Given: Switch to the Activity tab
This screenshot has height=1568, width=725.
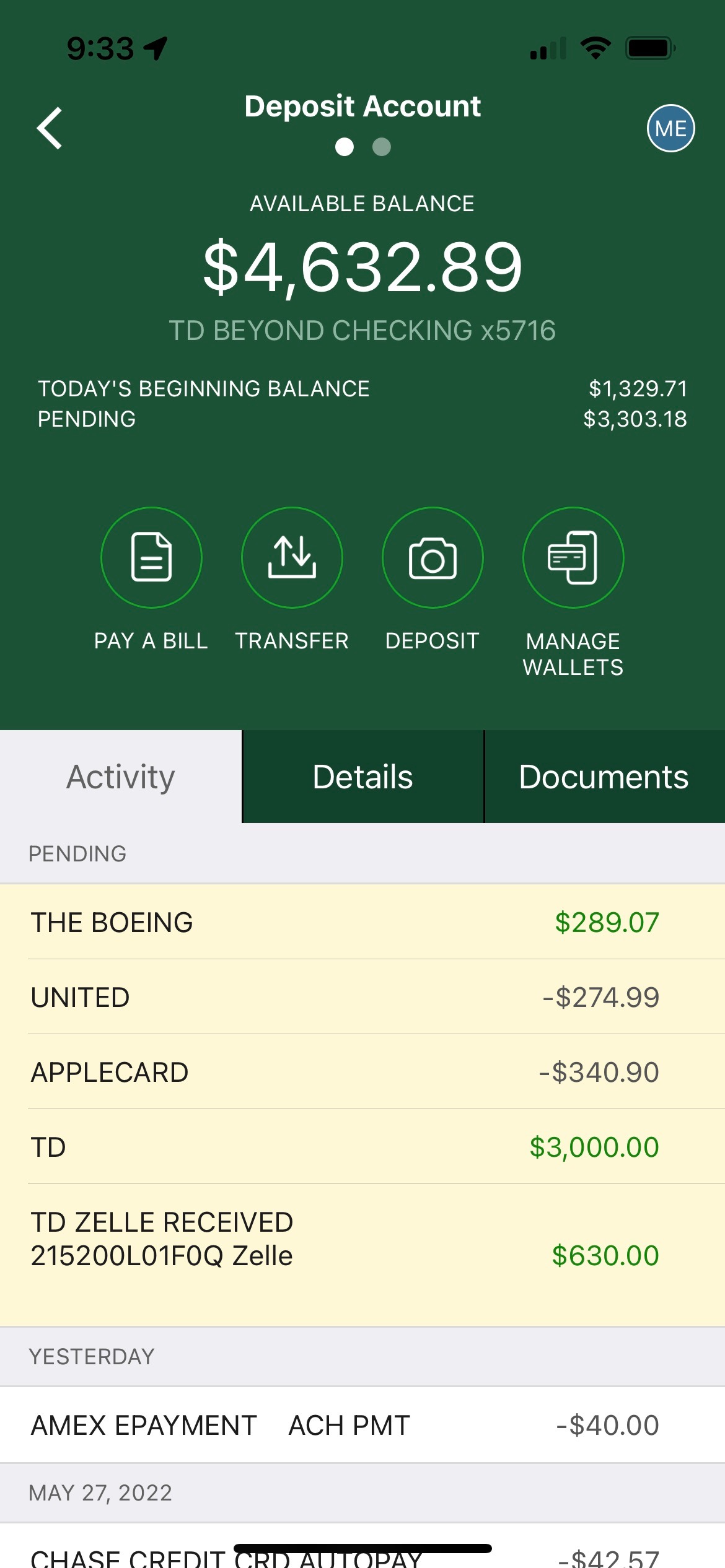Looking at the screenshot, I should (121, 777).
